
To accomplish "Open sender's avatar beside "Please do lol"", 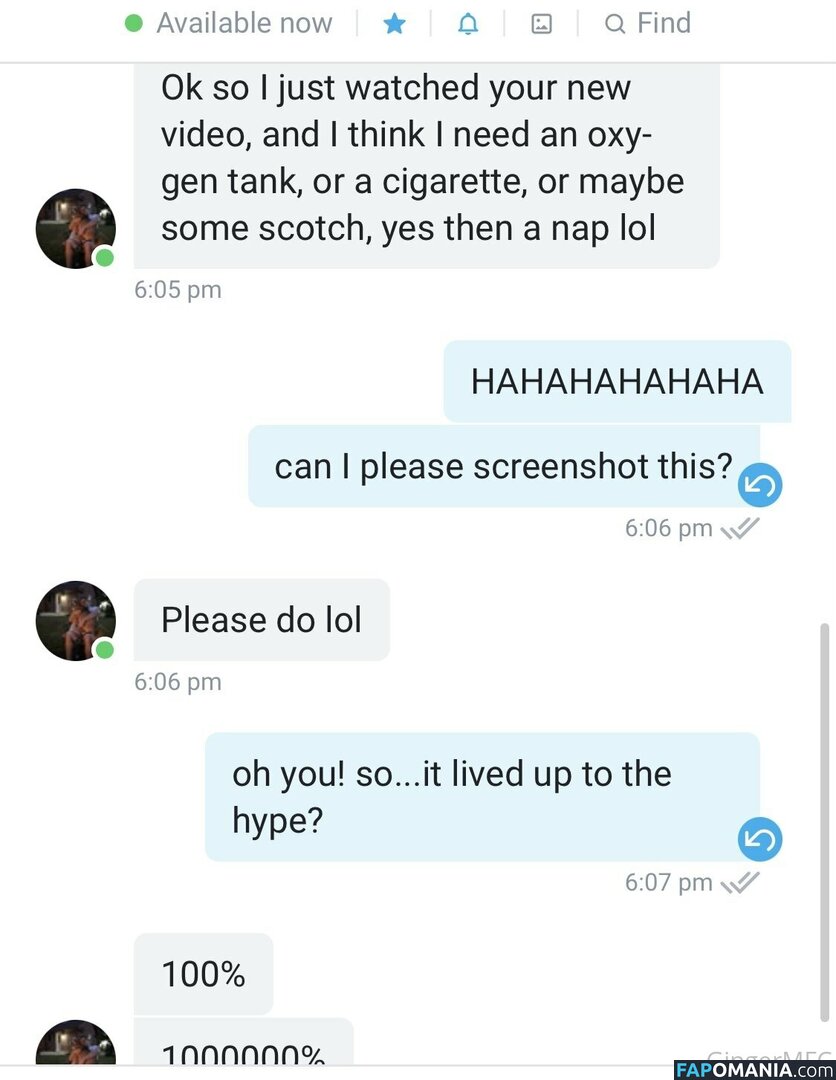I will tap(76, 620).
